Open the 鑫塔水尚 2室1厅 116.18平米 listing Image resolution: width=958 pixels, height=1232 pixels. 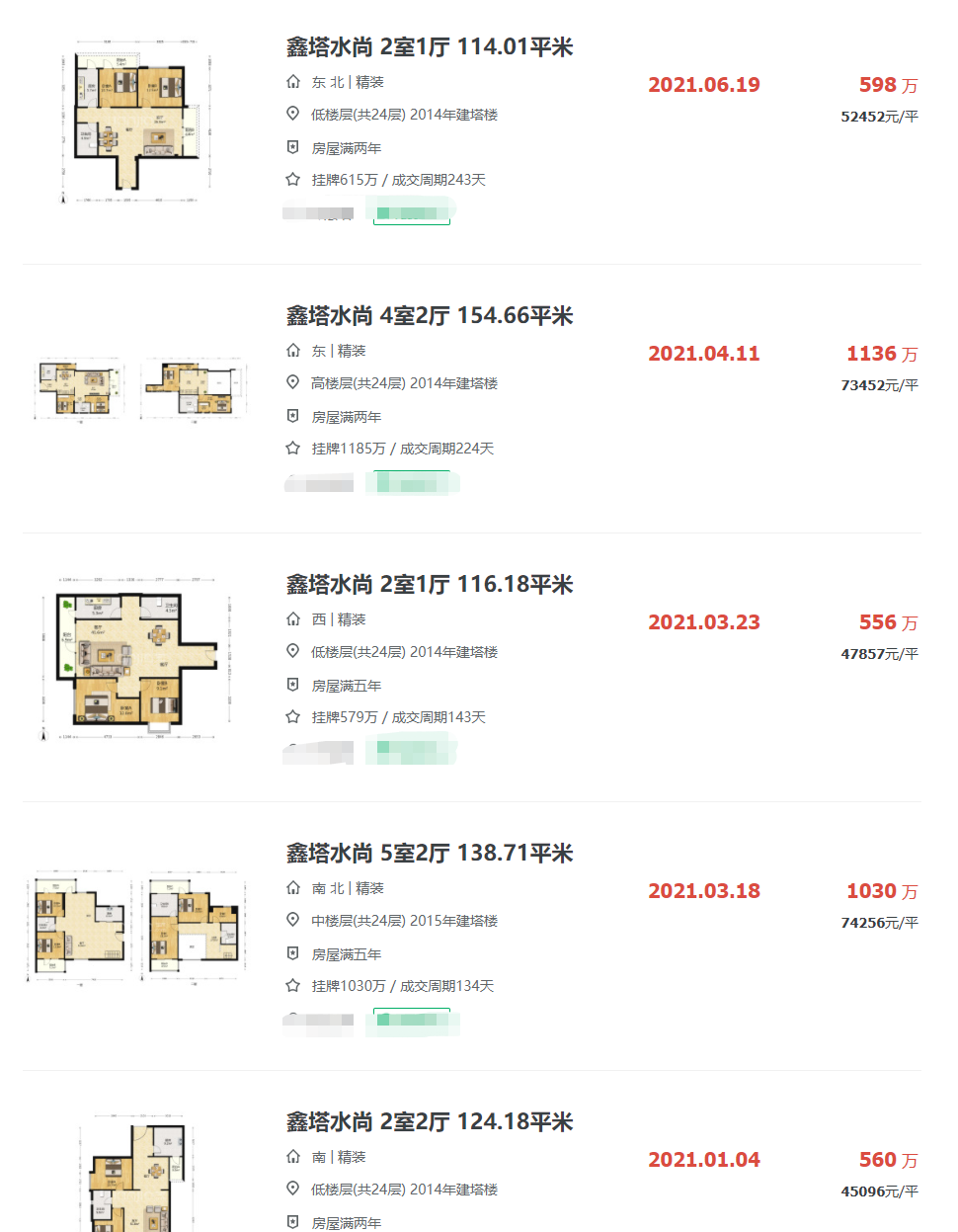pyautogui.click(x=429, y=585)
